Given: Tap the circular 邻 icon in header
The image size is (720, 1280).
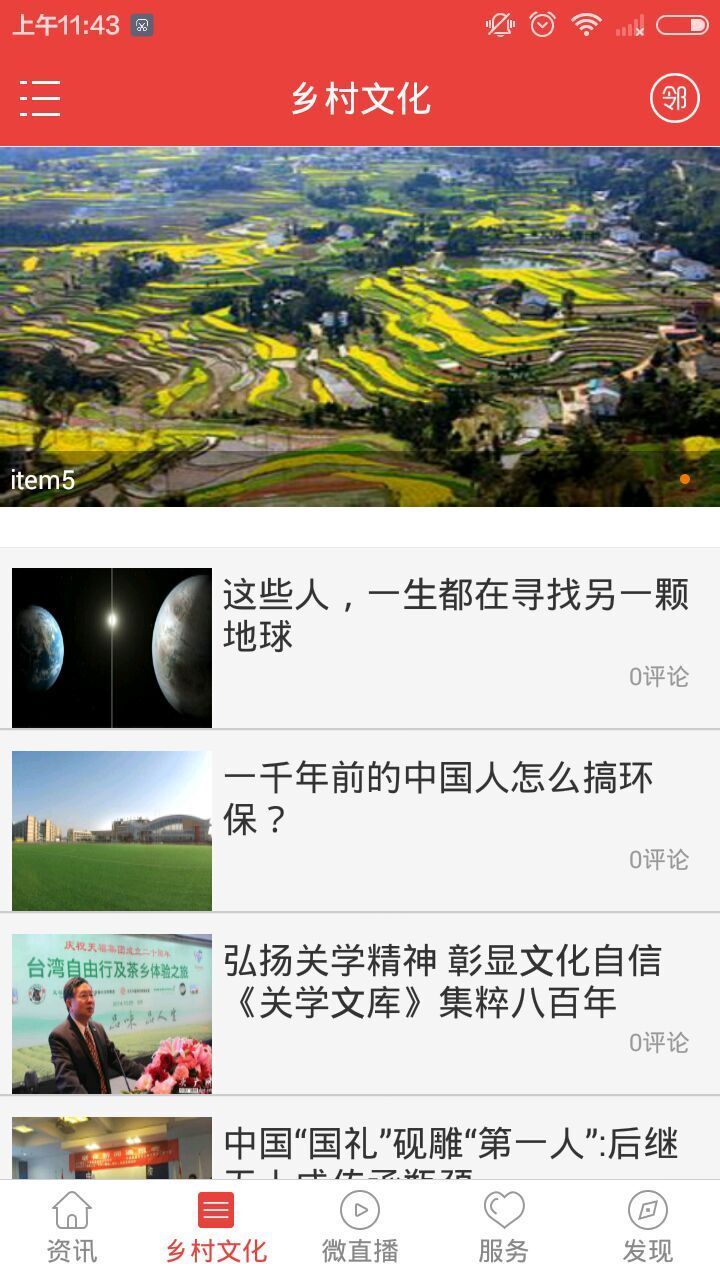Looking at the screenshot, I should 675,98.
